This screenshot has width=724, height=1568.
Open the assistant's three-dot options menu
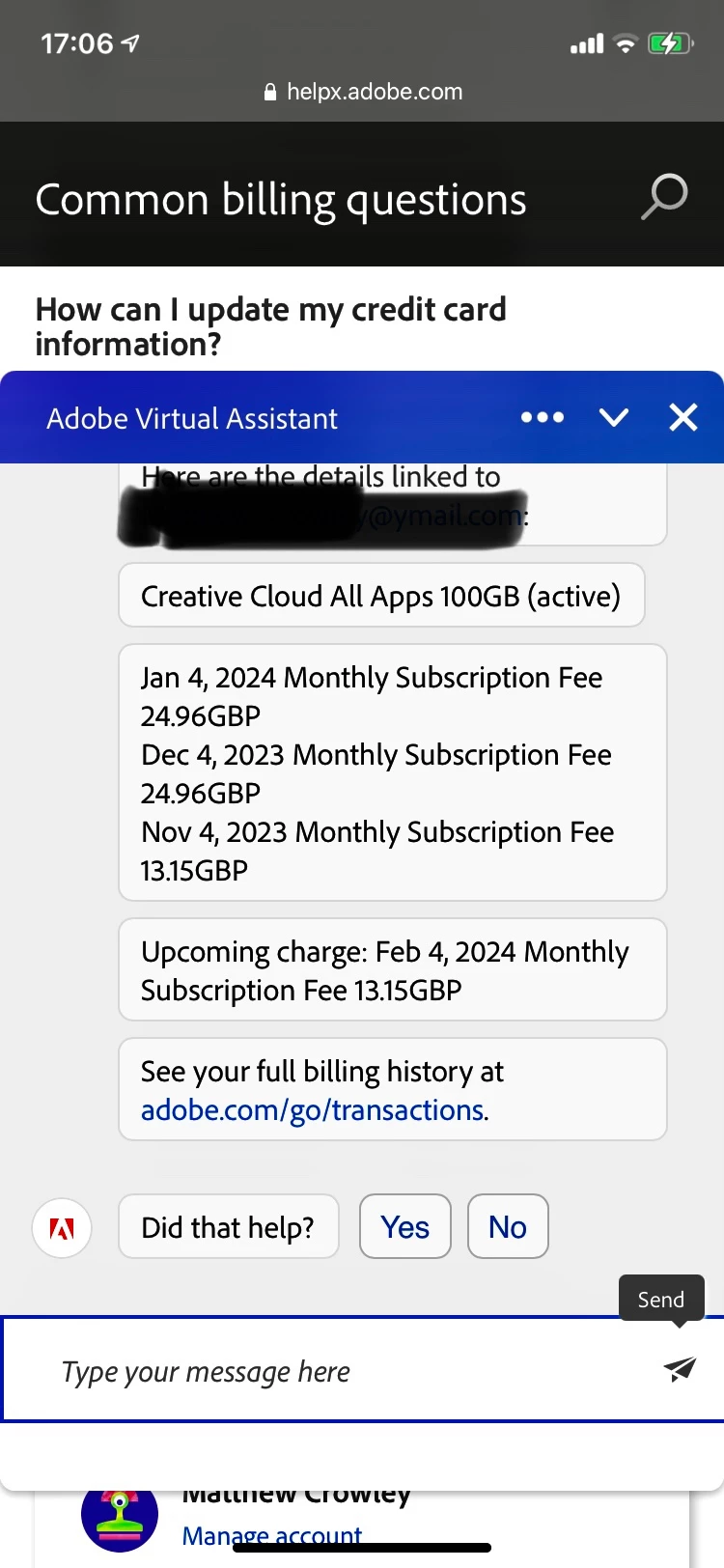click(543, 417)
